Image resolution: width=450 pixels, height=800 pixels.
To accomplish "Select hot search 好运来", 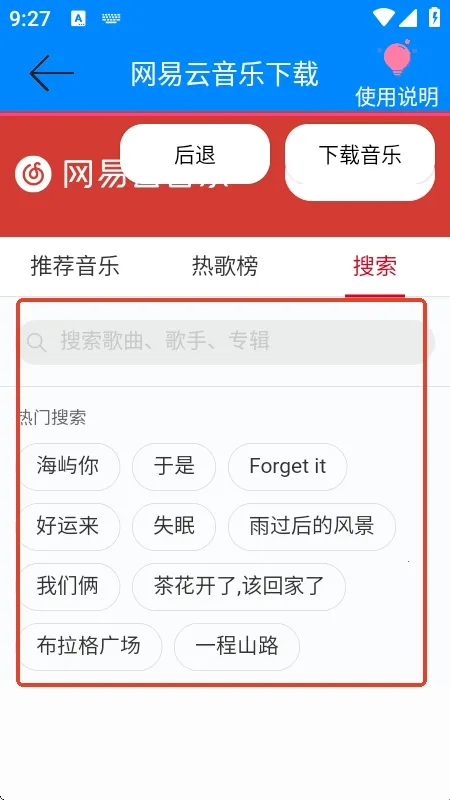I will point(69,527).
